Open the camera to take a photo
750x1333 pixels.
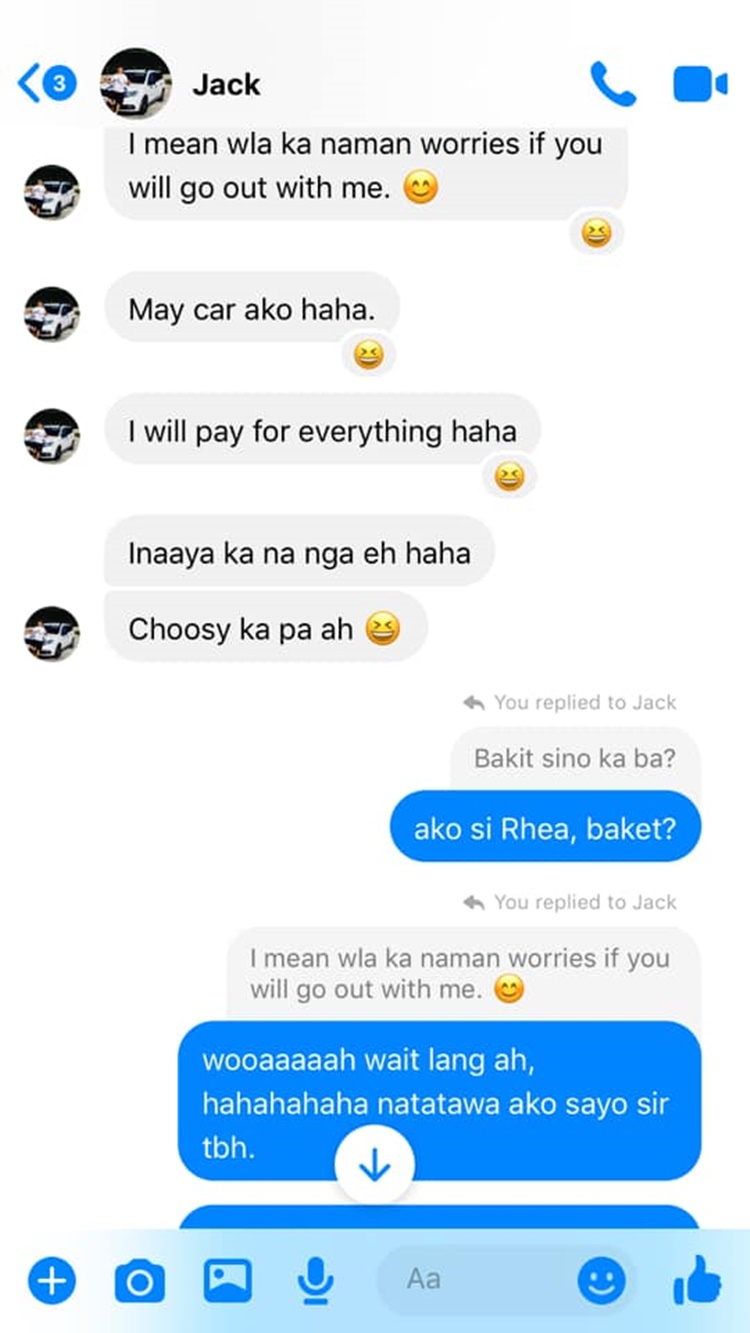point(140,1281)
